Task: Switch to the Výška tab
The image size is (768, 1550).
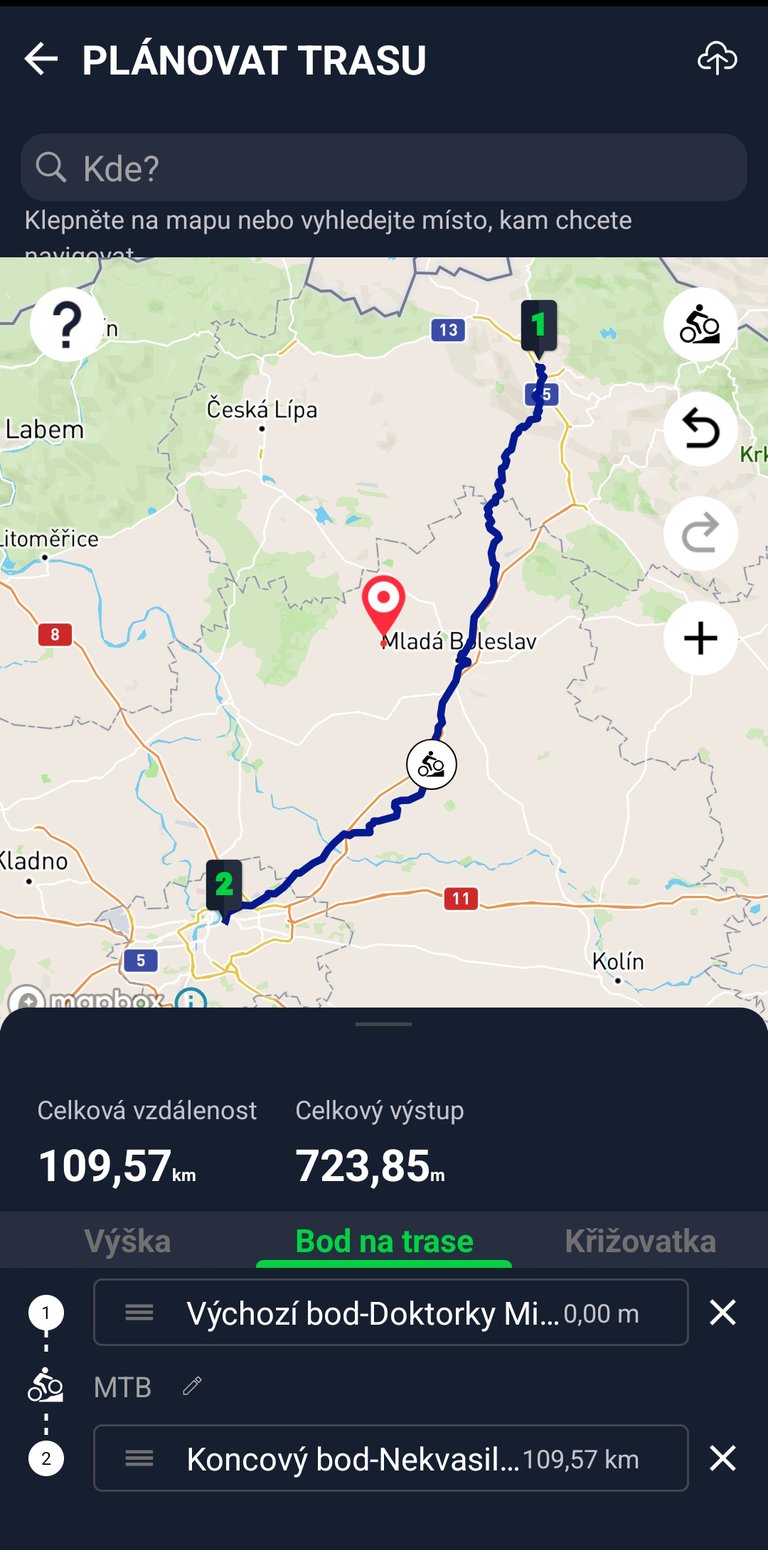Action: click(x=127, y=1241)
